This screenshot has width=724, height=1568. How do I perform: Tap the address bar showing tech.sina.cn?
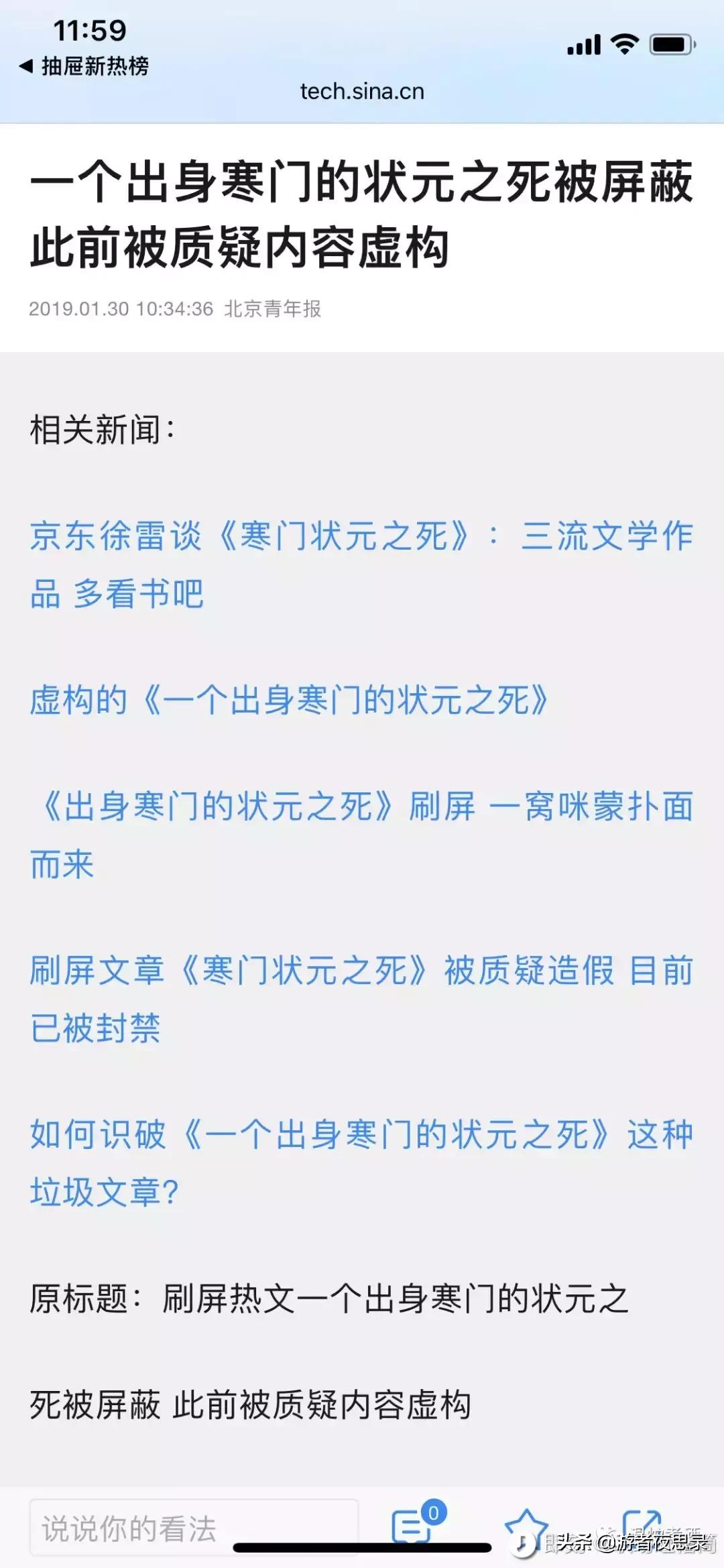tap(362, 92)
